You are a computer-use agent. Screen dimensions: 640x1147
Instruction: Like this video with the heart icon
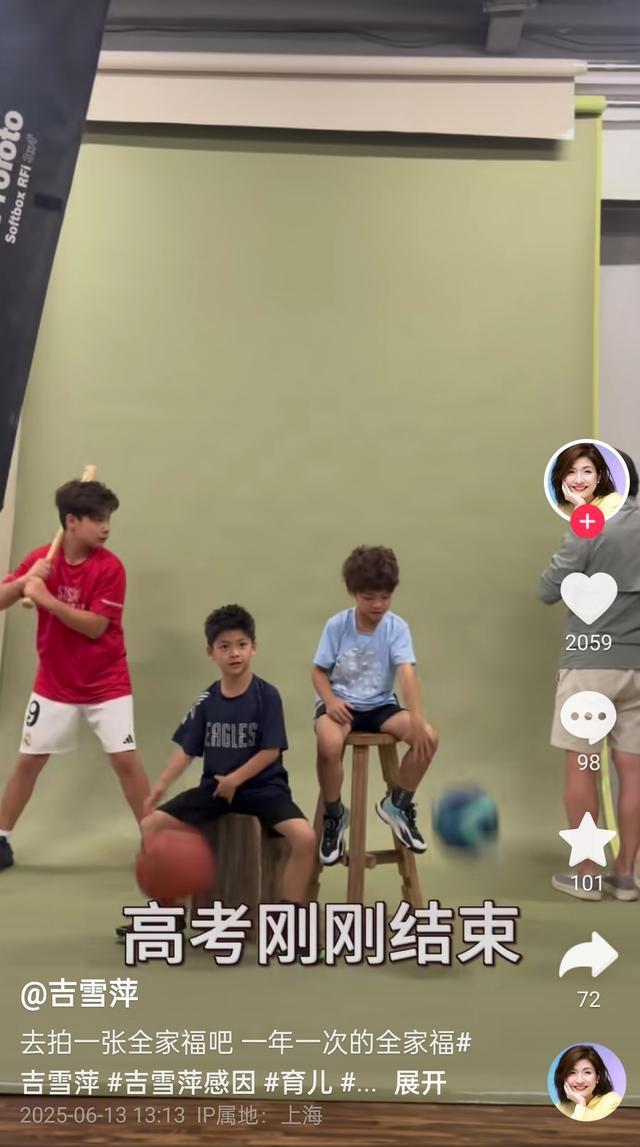click(x=589, y=597)
